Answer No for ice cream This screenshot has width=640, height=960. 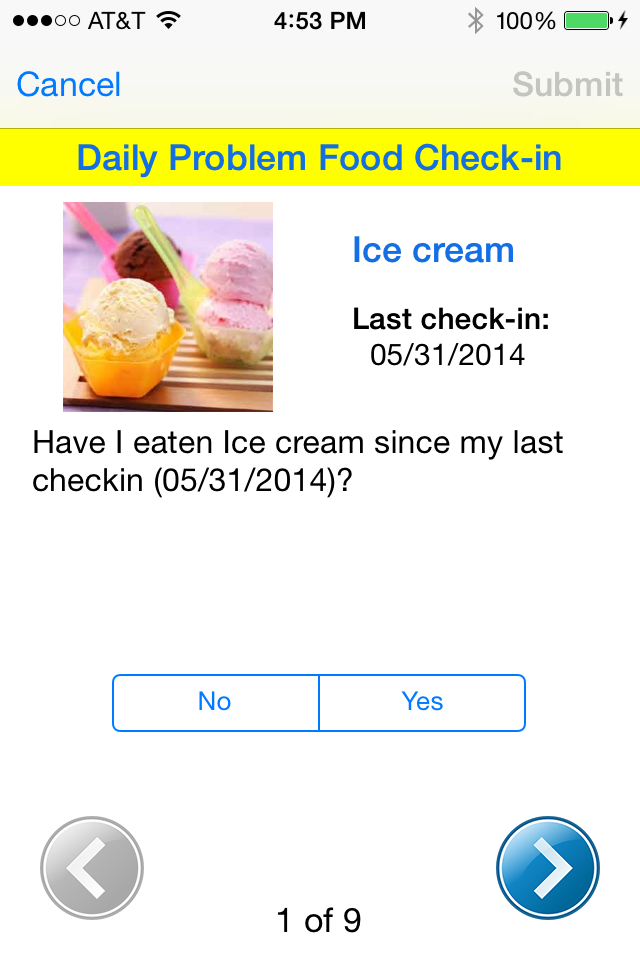[x=215, y=702]
